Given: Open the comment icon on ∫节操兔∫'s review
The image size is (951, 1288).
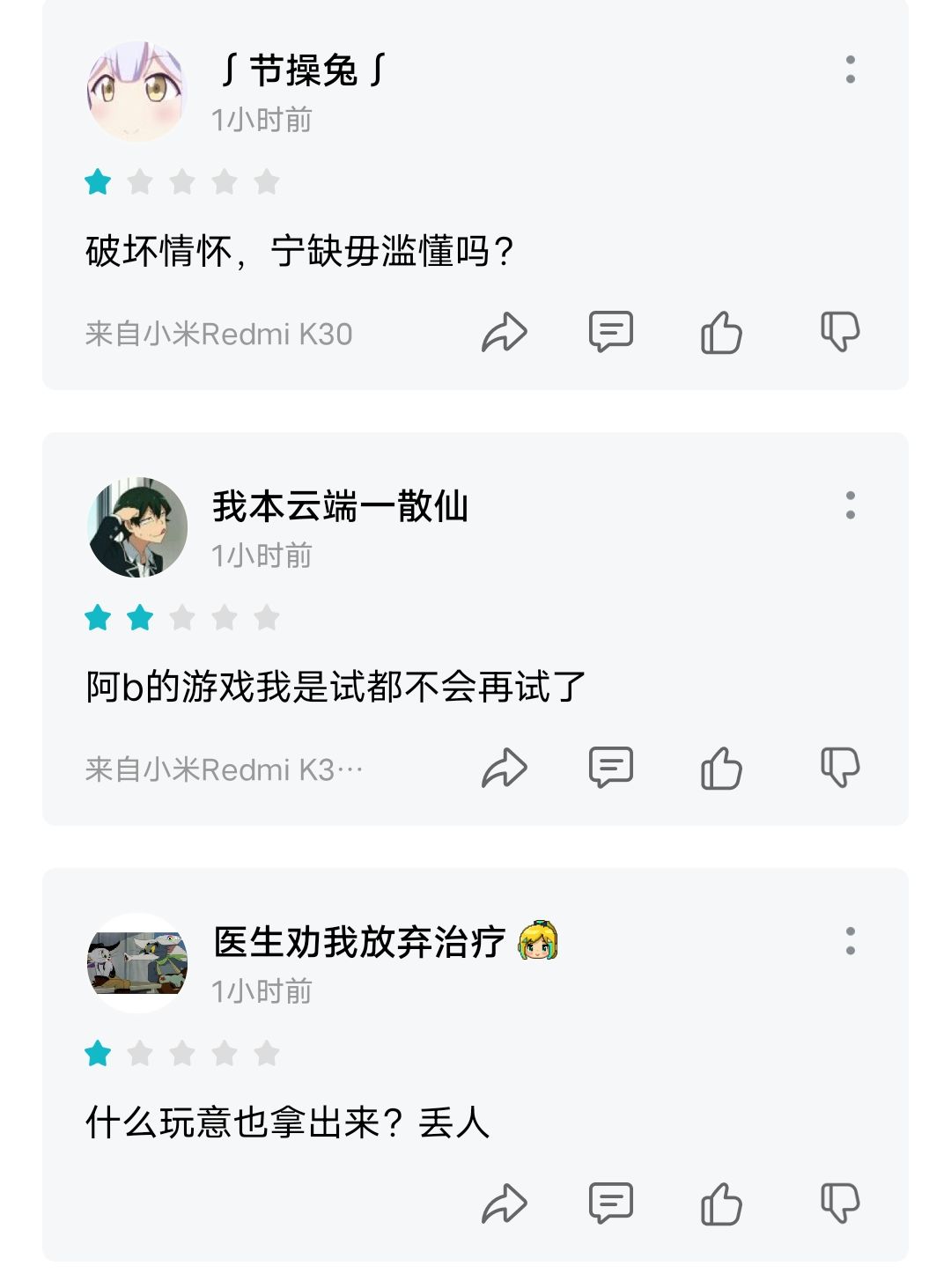Looking at the screenshot, I should point(613,333).
